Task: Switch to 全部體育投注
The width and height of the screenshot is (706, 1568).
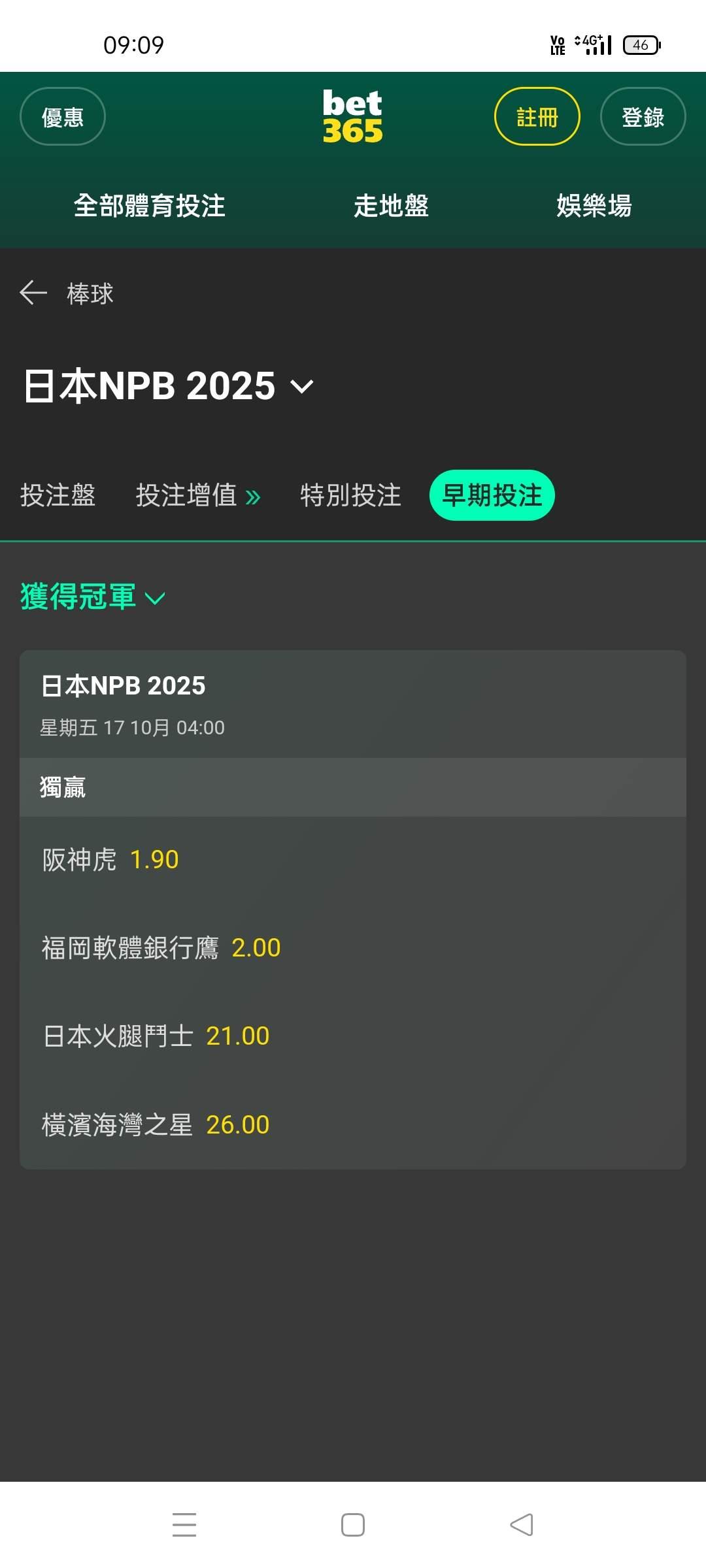Action: point(150,206)
